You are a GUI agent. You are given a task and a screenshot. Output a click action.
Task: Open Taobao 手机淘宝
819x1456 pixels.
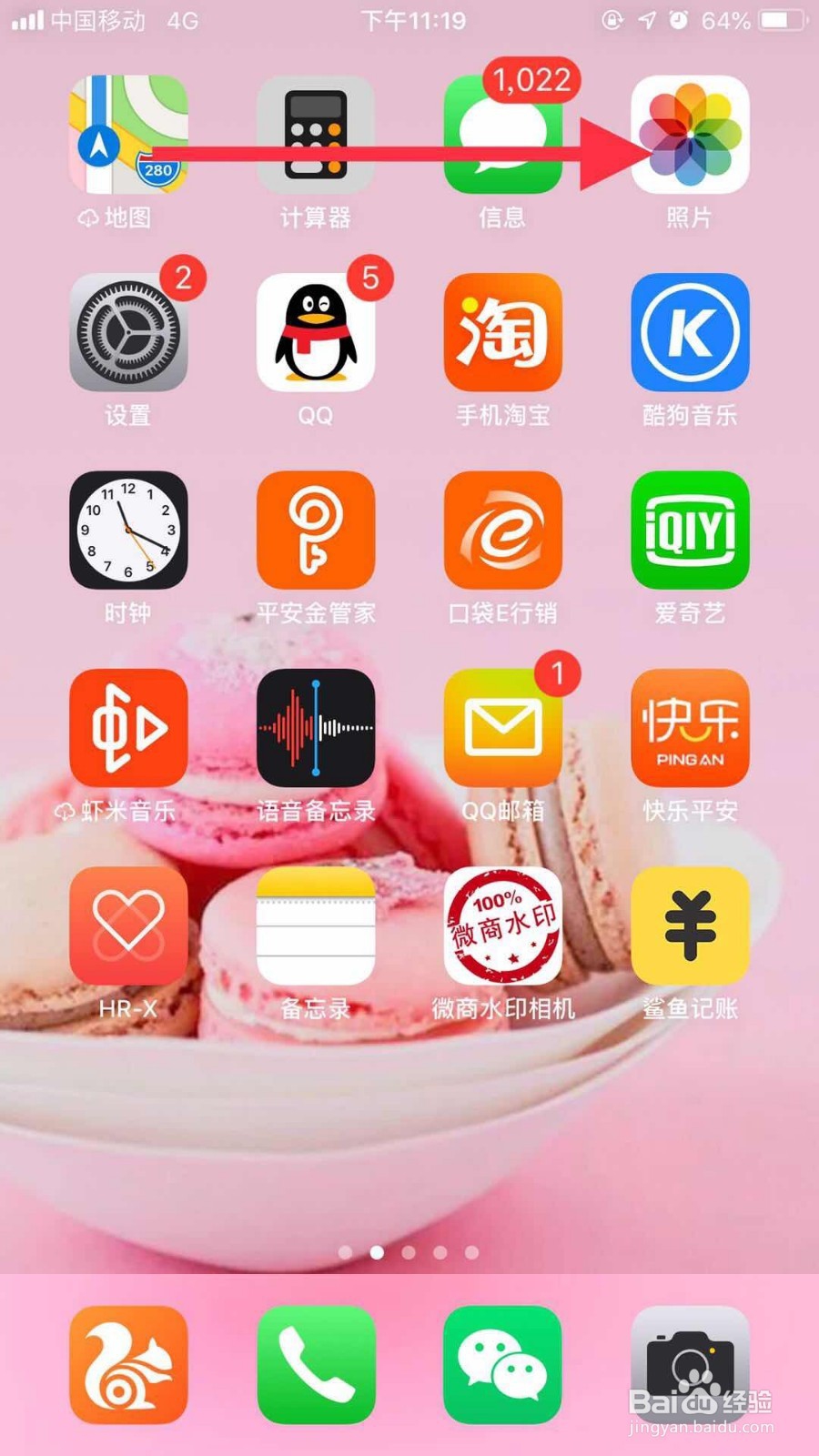502,334
